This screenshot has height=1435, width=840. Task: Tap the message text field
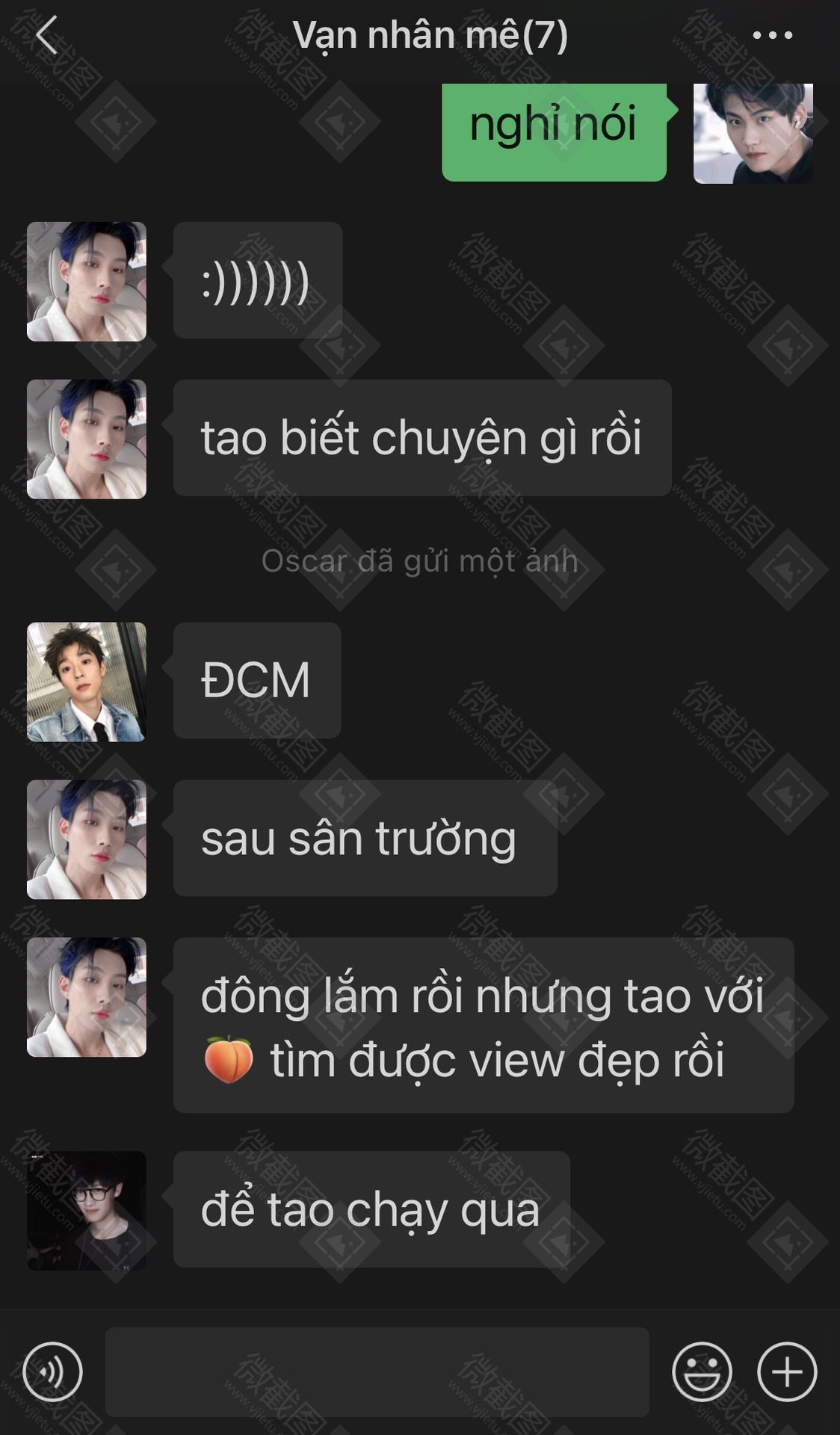377,1371
